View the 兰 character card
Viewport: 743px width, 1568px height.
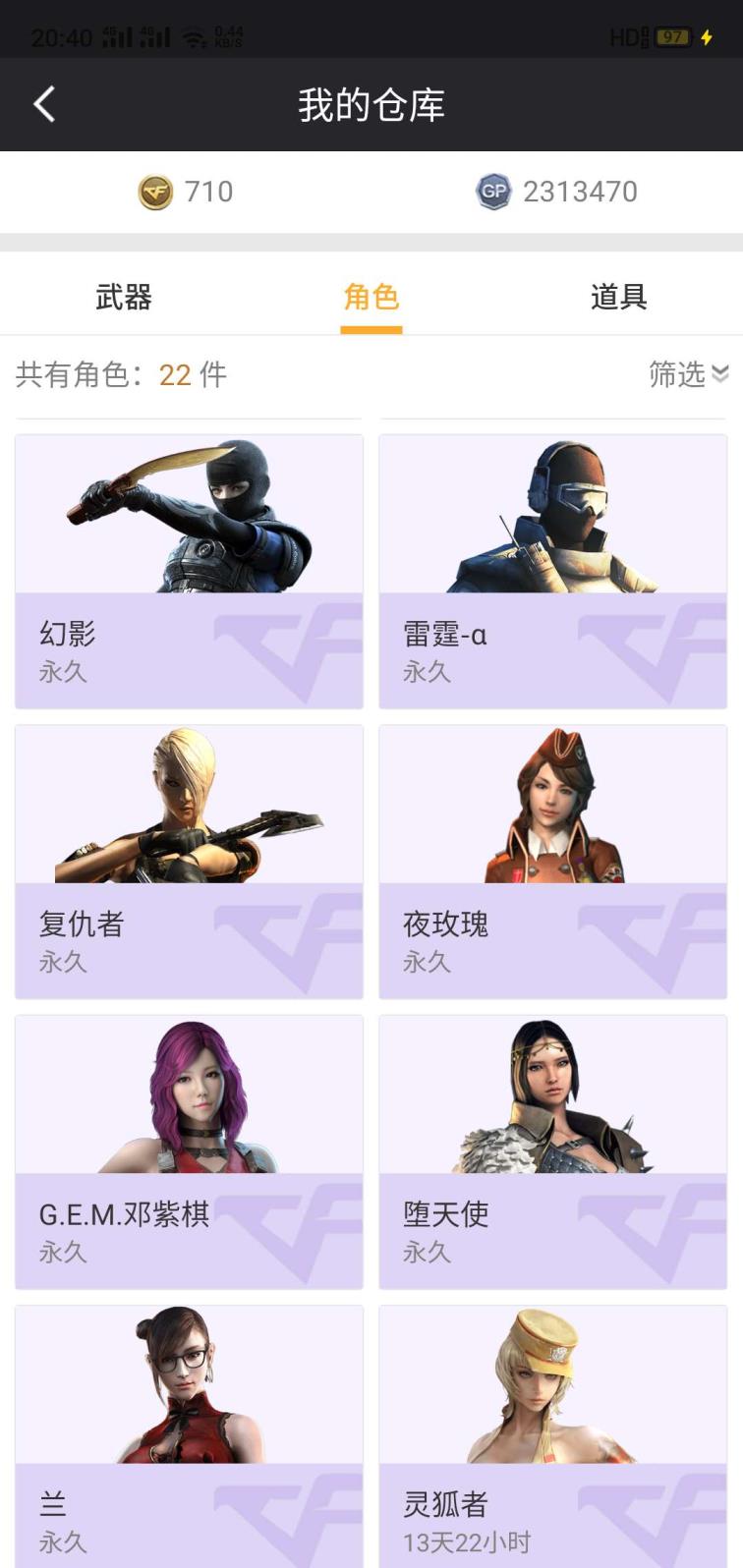[x=189, y=1434]
